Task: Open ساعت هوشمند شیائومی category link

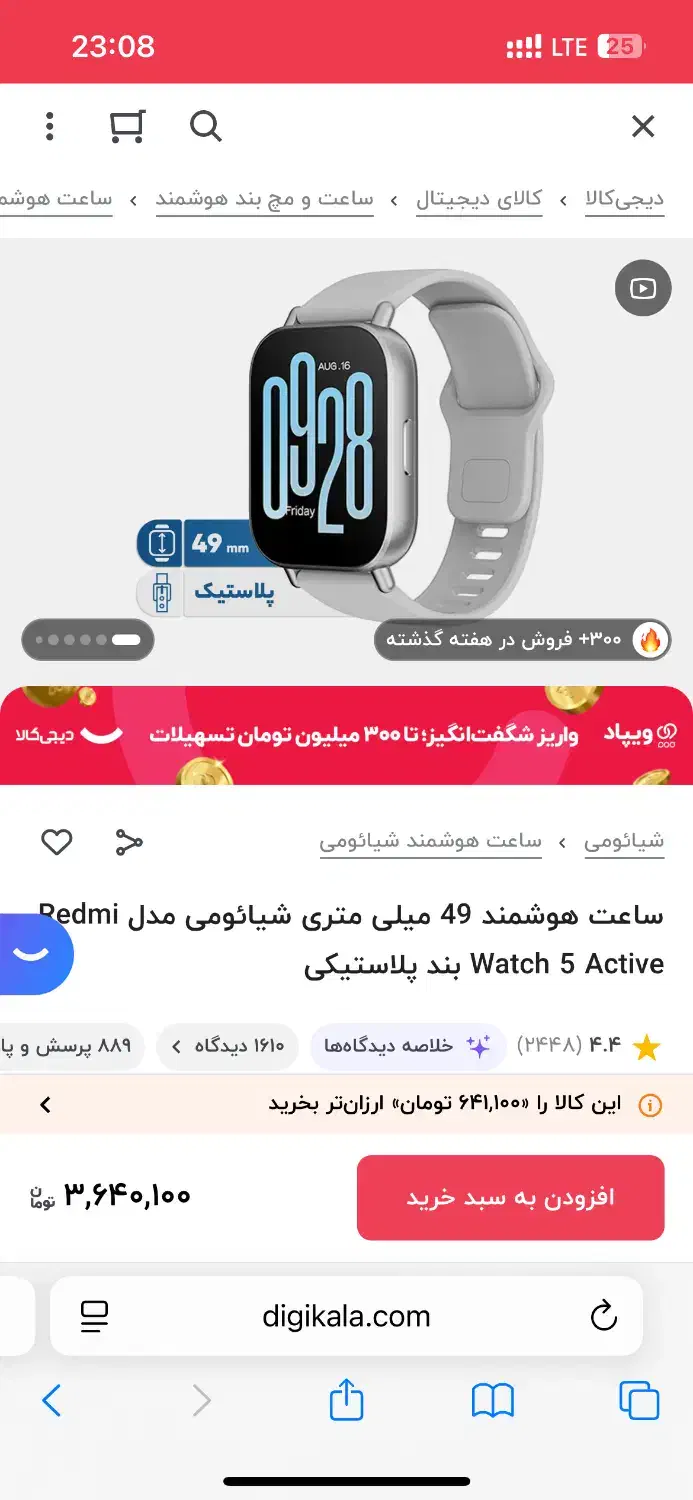Action: [x=431, y=842]
